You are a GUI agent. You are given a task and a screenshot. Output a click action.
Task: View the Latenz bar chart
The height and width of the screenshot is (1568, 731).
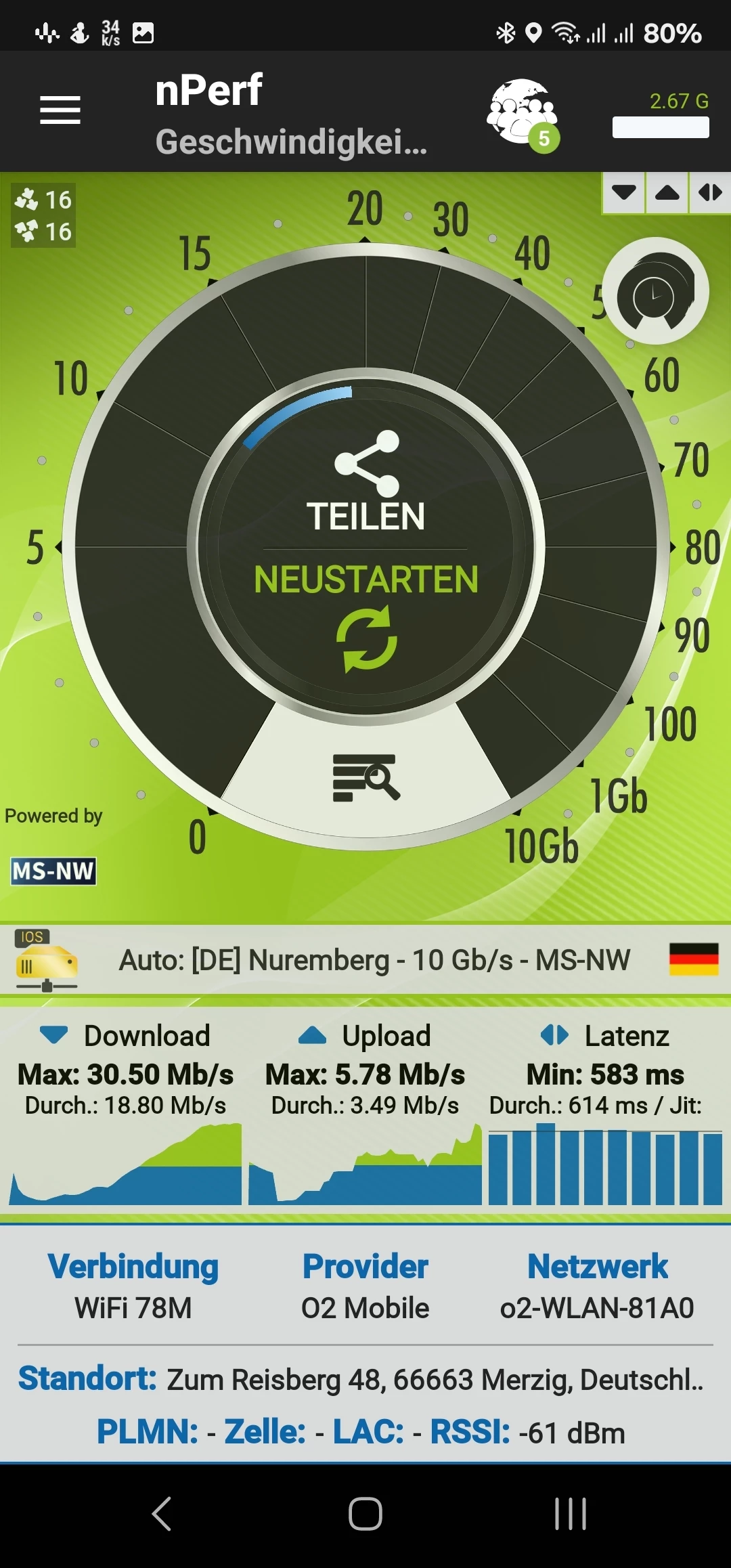pyautogui.click(x=605, y=1166)
